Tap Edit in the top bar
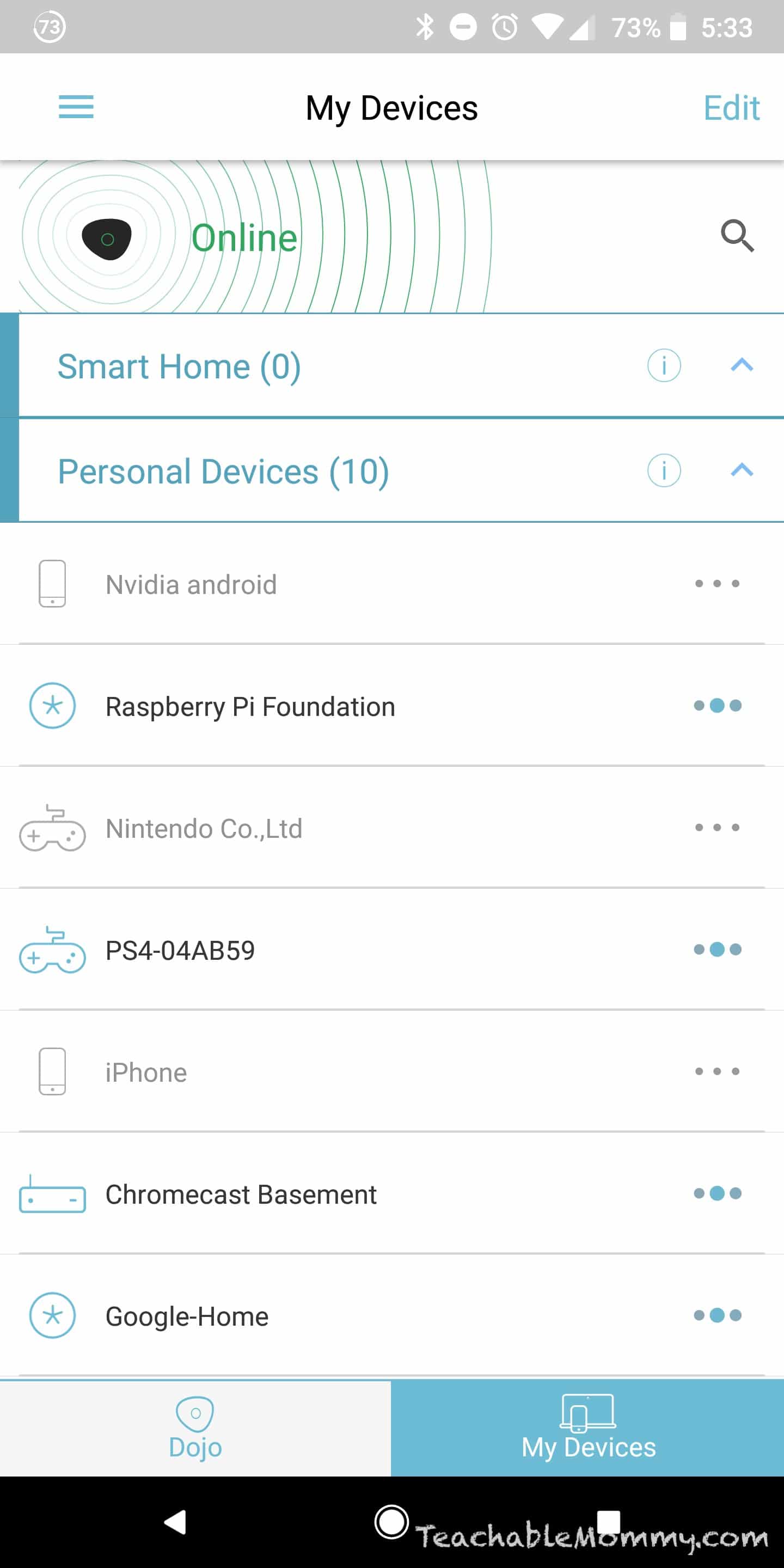 (x=731, y=108)
